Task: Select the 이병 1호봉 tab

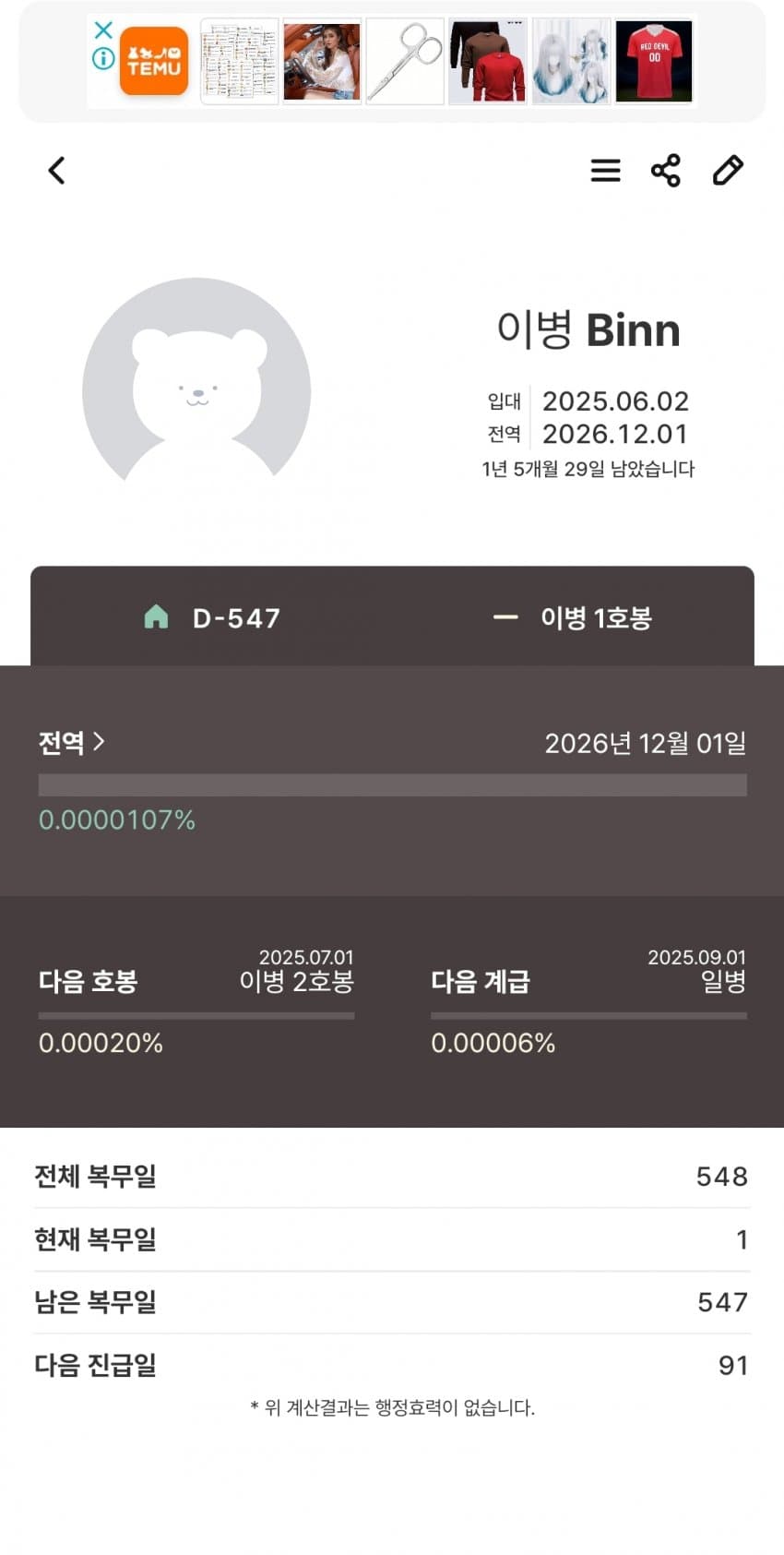Action: tap(573, 617)
